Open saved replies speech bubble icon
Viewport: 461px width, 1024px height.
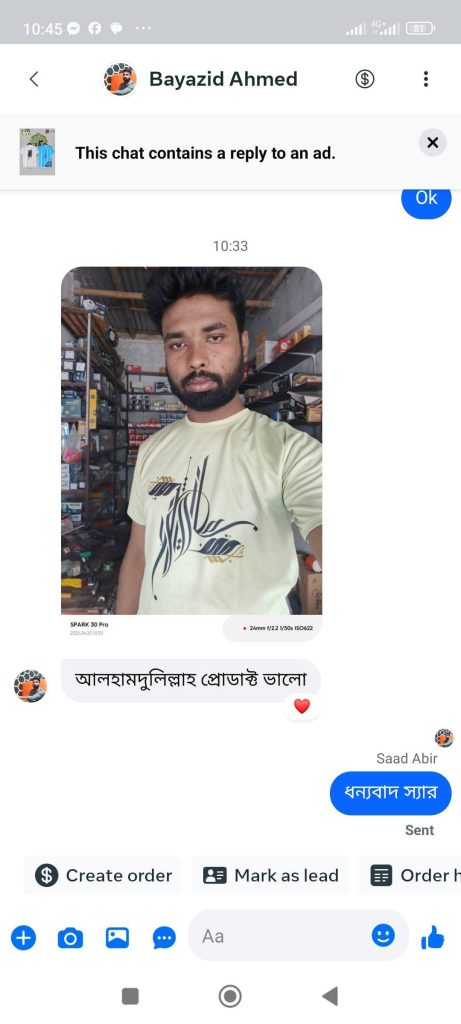pyautogui.click(x=164, y=938)
